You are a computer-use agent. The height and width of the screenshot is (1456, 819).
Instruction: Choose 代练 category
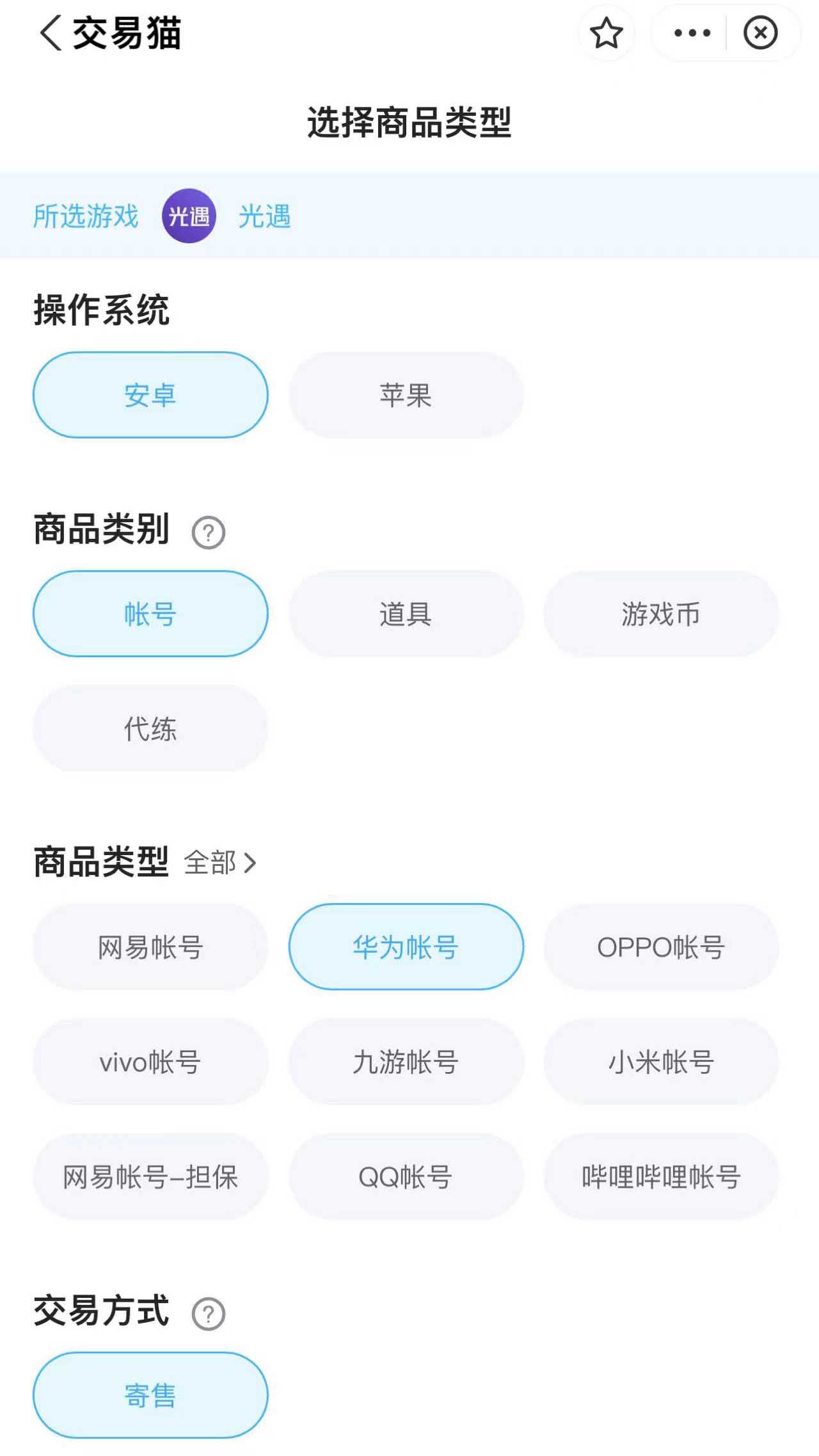coord(150,728)
